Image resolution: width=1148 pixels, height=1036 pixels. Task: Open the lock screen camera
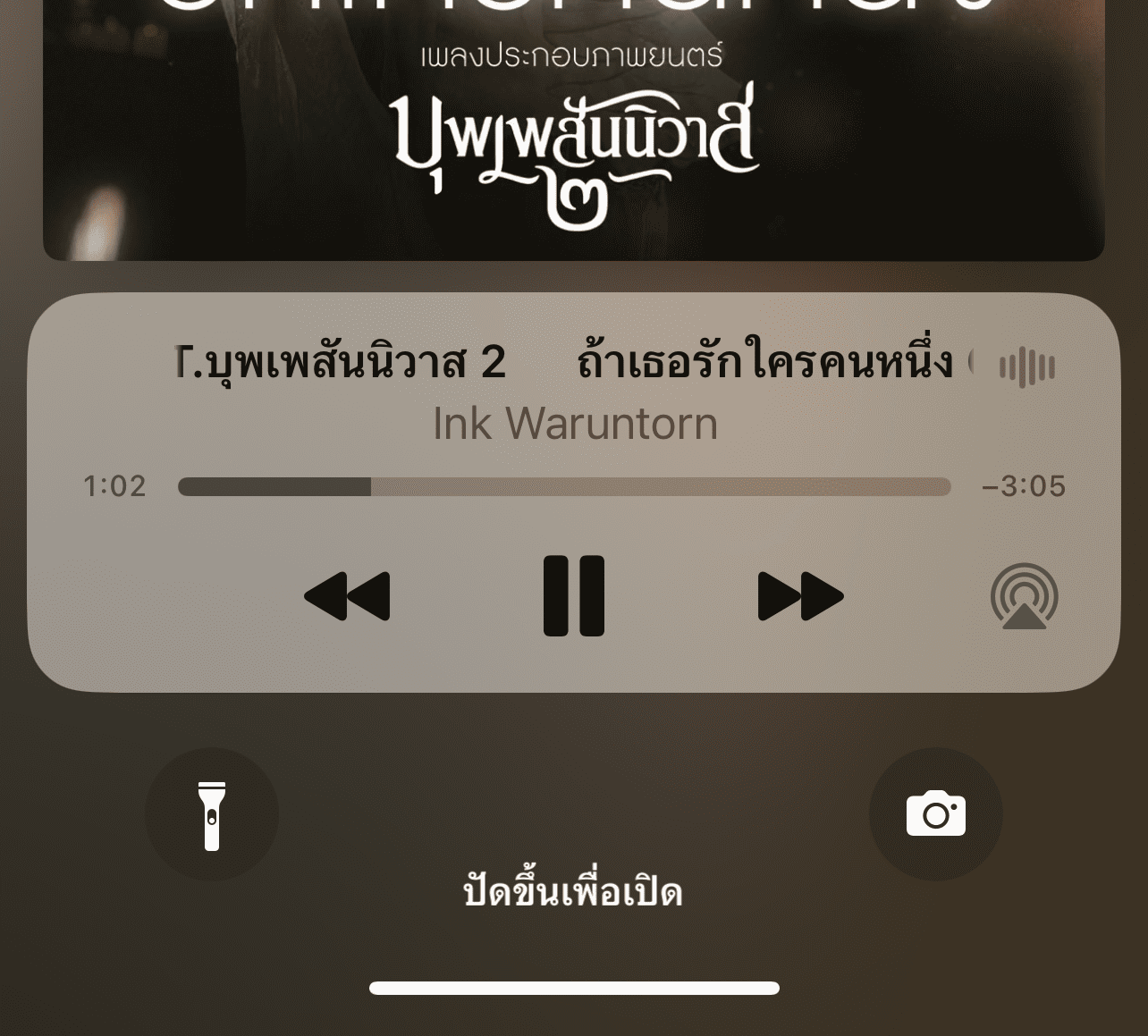(x=935, y=814)
